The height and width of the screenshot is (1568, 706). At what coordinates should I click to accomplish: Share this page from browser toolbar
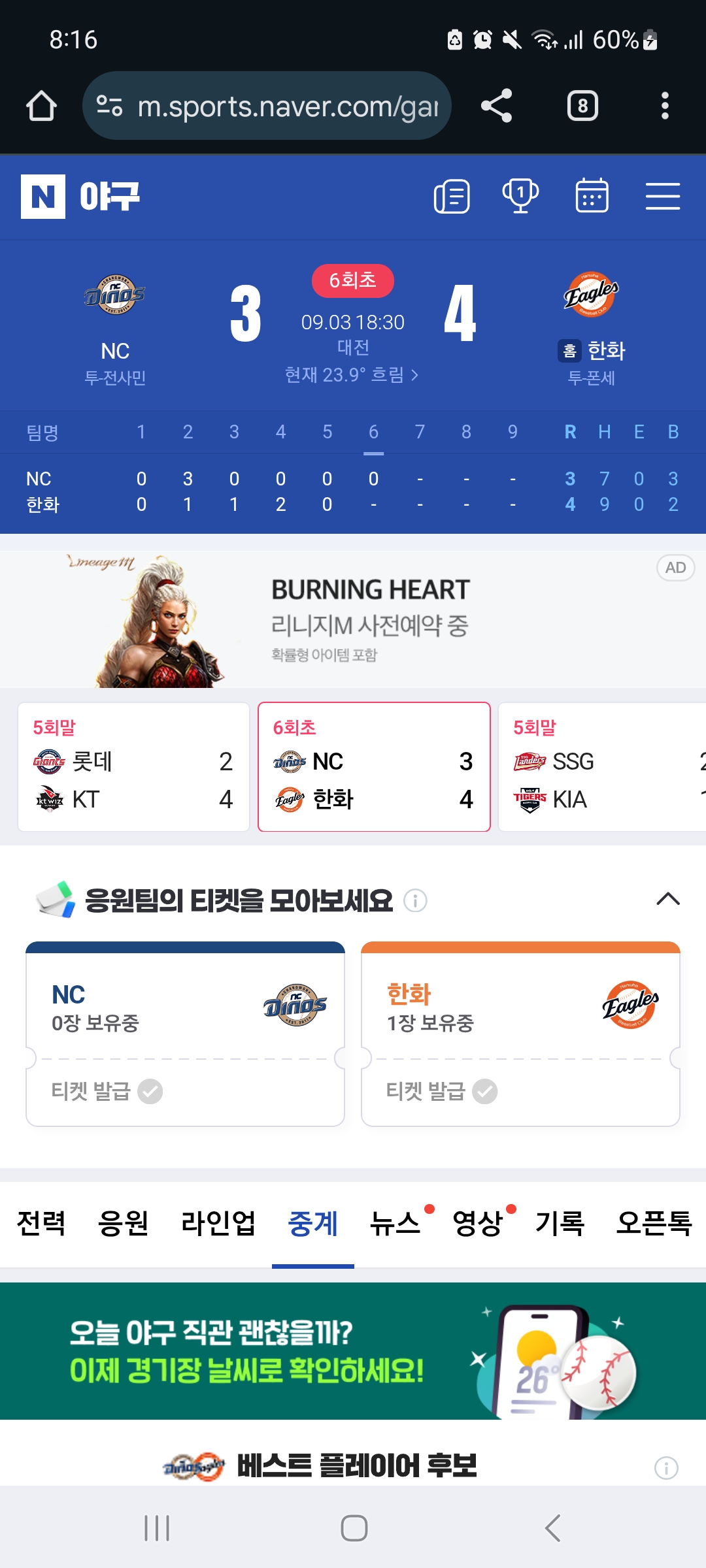coord(497,106)
